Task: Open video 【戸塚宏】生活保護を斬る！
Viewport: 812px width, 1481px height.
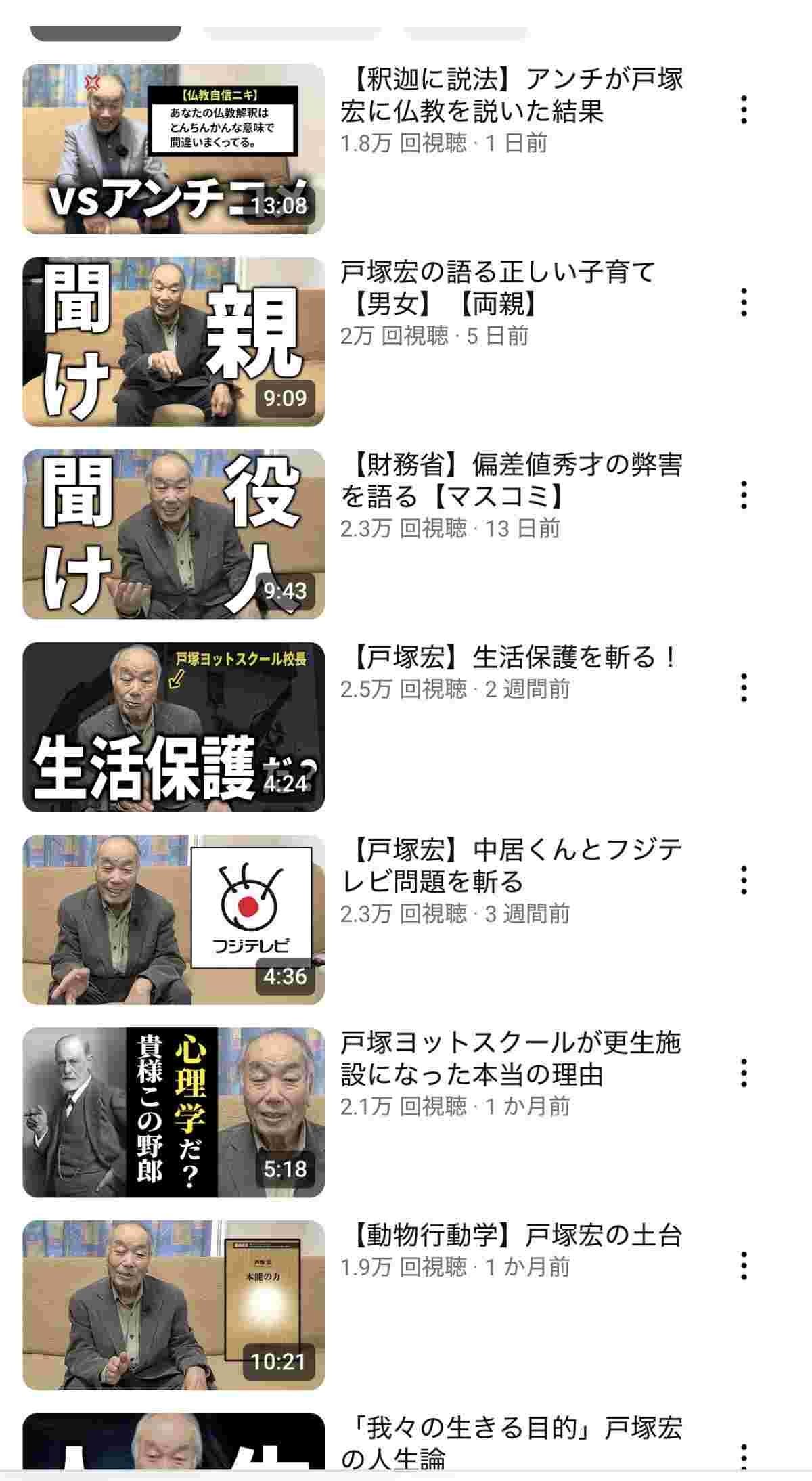Action: click(173, 727)
